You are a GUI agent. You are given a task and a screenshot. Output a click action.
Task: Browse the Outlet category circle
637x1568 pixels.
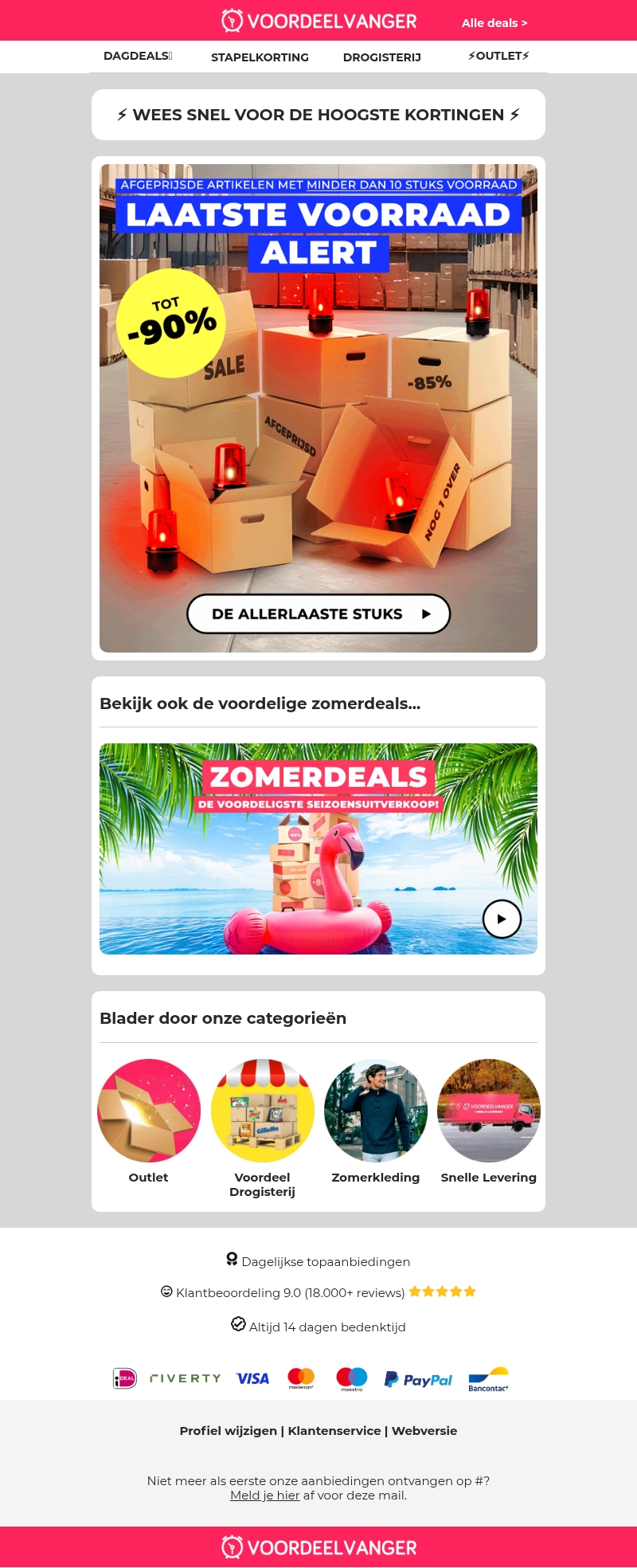click(149, 1111)
